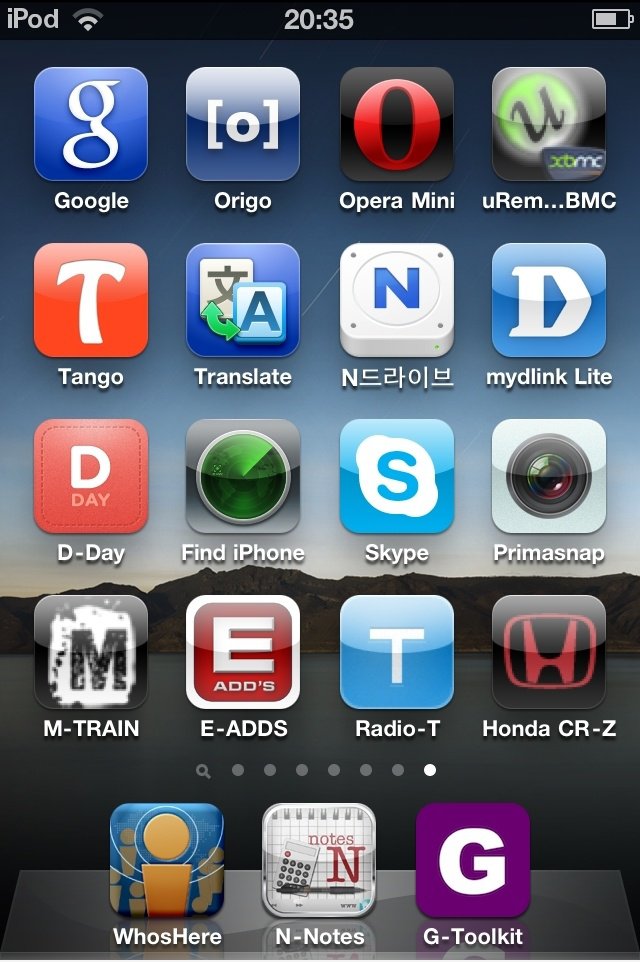Open the Google app
640x962 pixels.
[x=91, y=124]
